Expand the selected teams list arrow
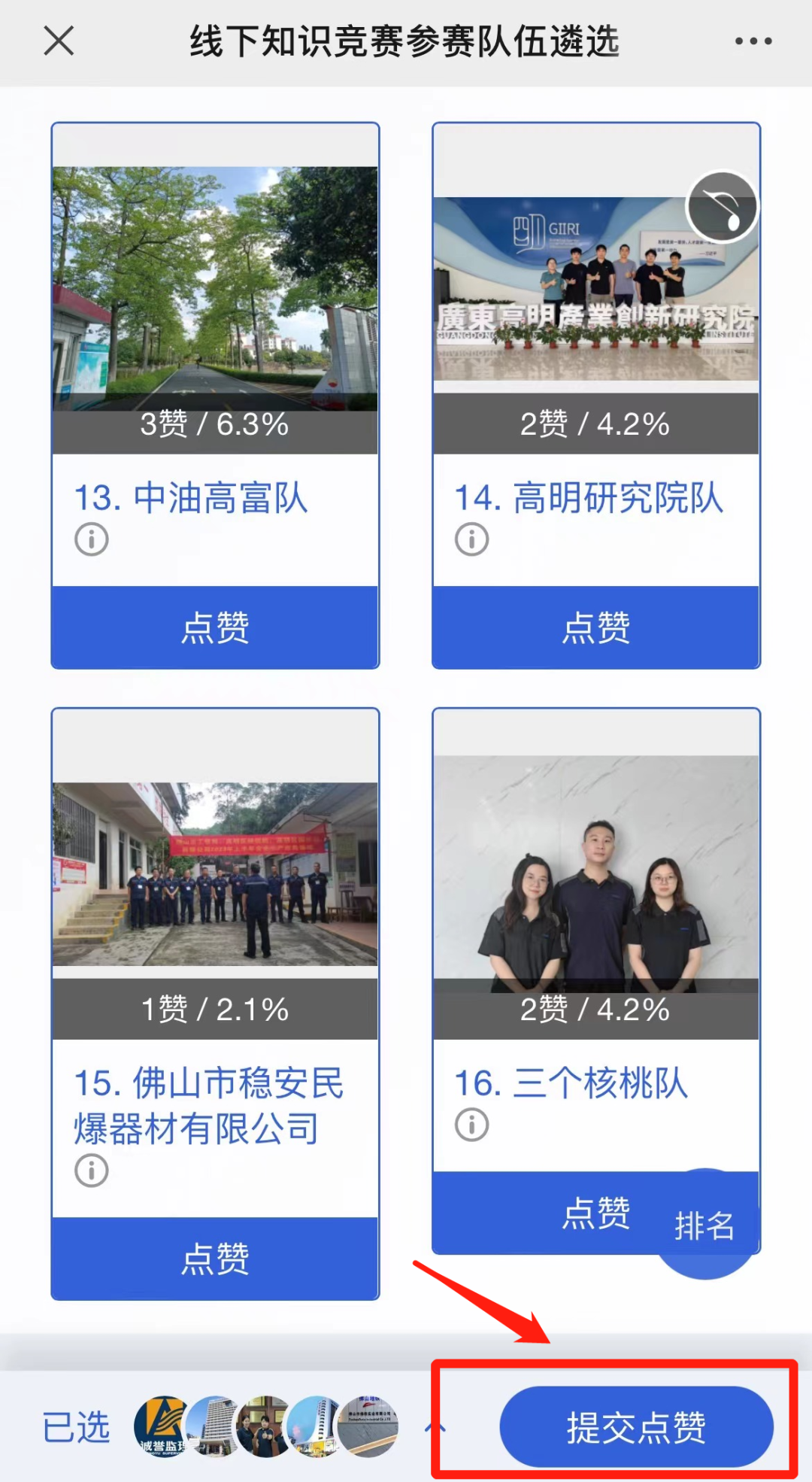Screen dimensions: 812x1482 [436, 1426]
